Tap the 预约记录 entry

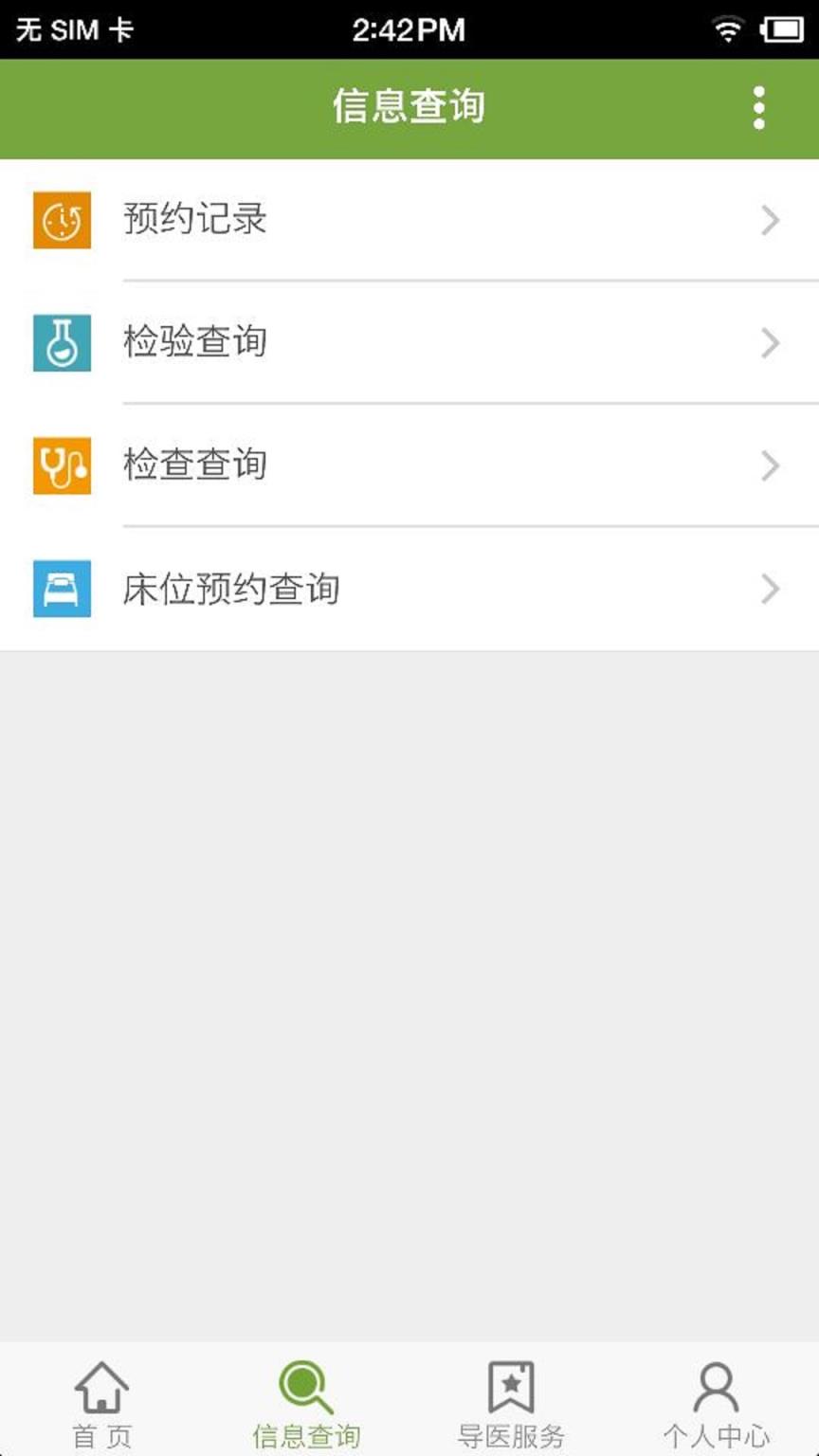click(x=409, y=220)
